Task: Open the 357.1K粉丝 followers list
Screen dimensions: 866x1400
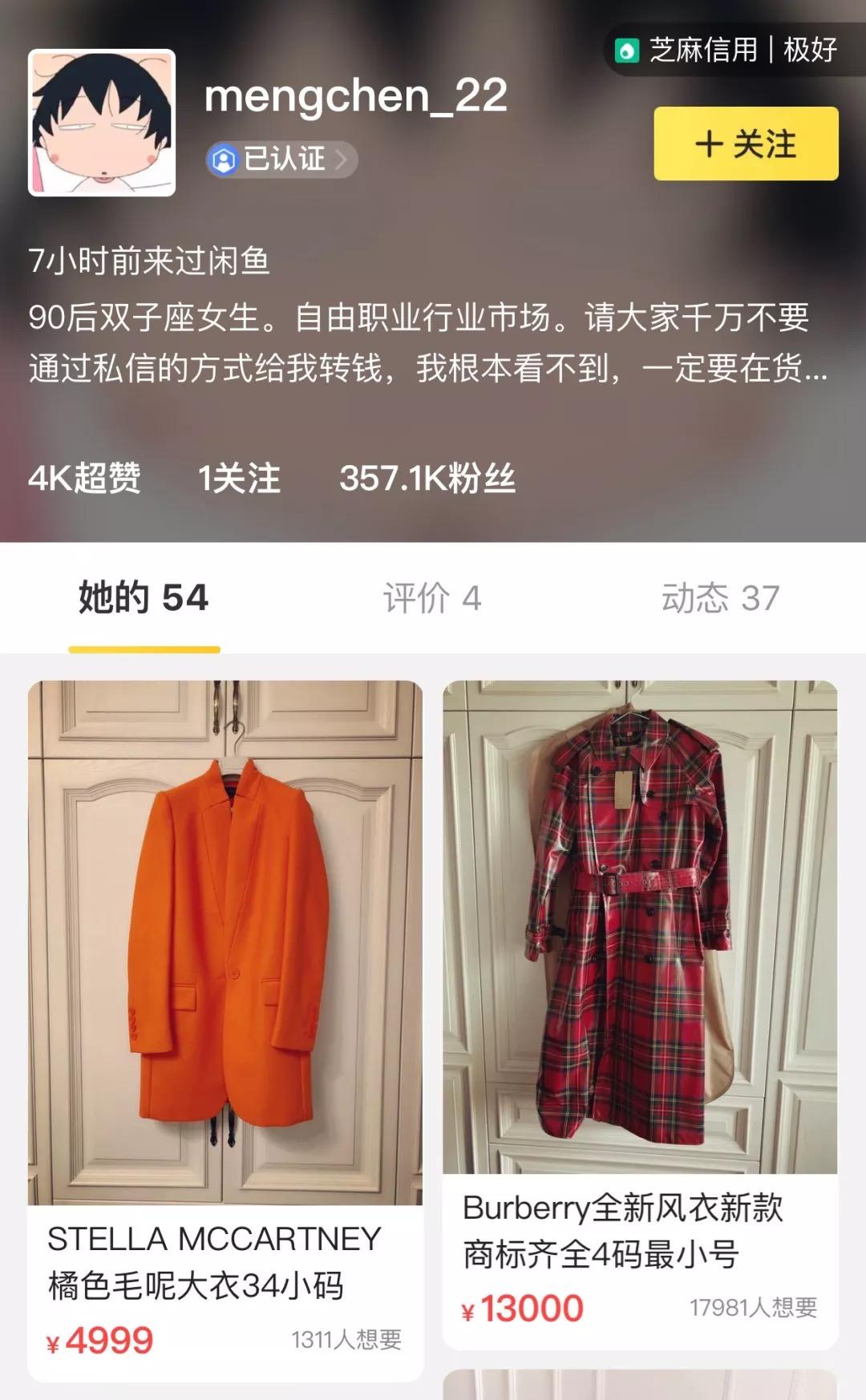Action: tap(428, 479)
